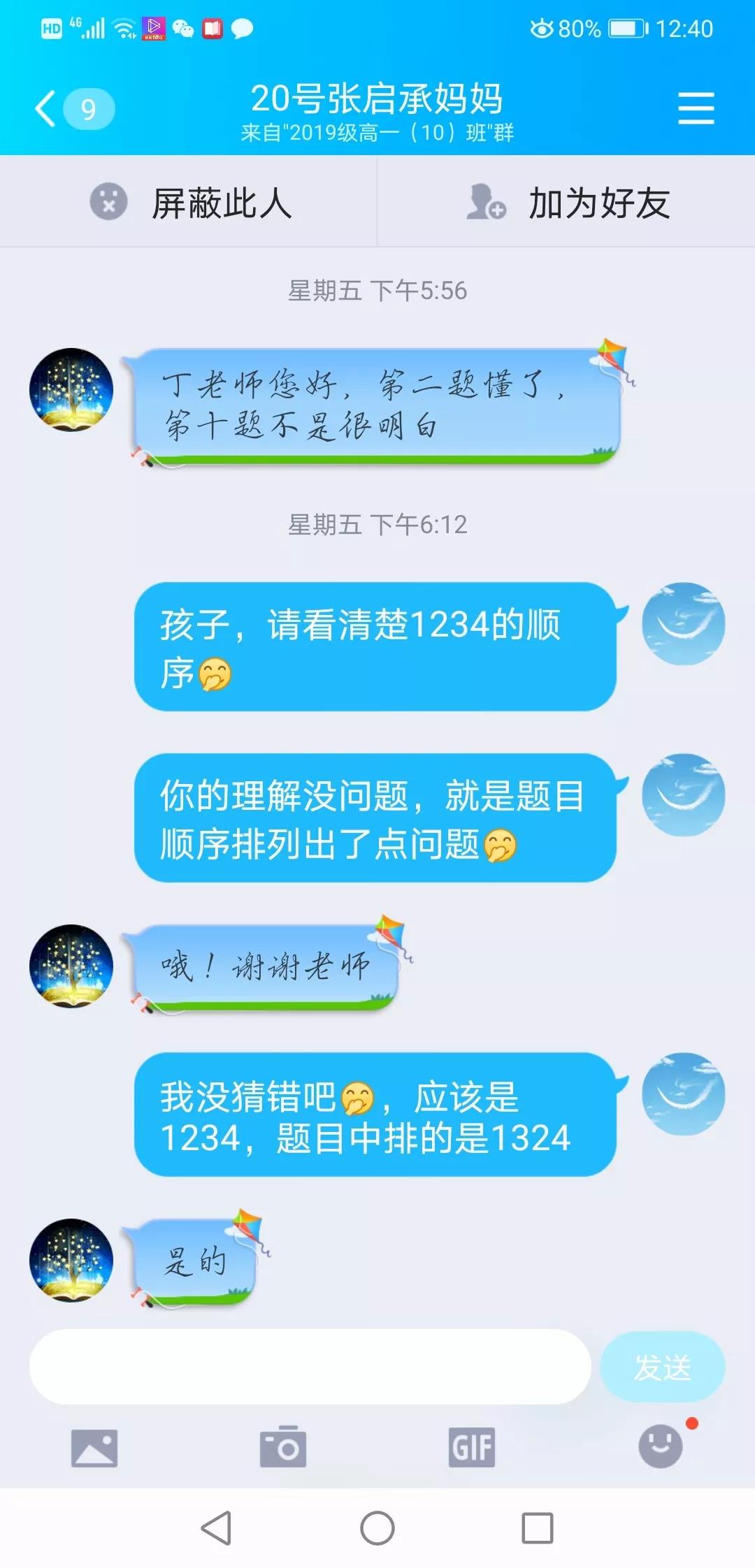755x1568 pixels.
Task: Block this person with 屏蔽此人
Action: click(x=189, y=203)
